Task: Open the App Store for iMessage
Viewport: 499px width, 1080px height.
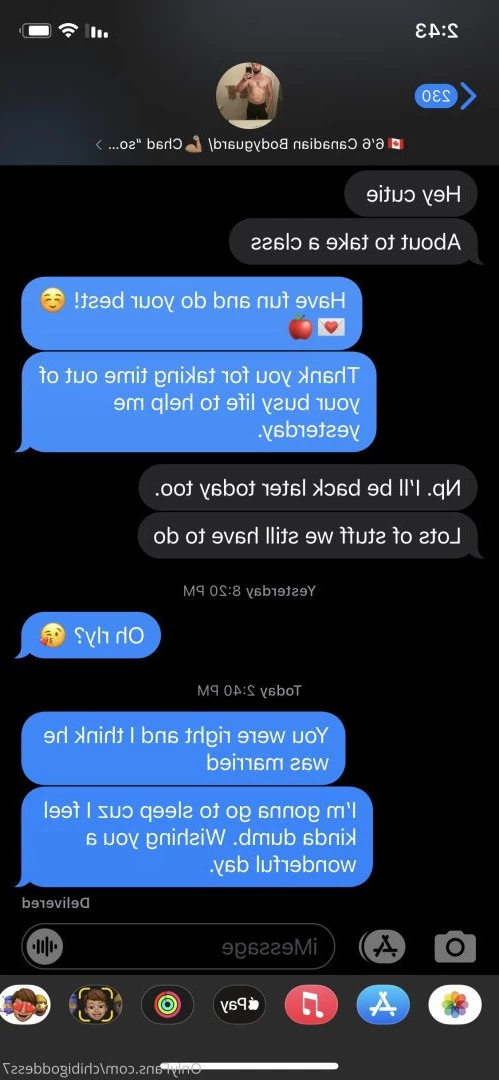Action: [x=383, y=1005]
